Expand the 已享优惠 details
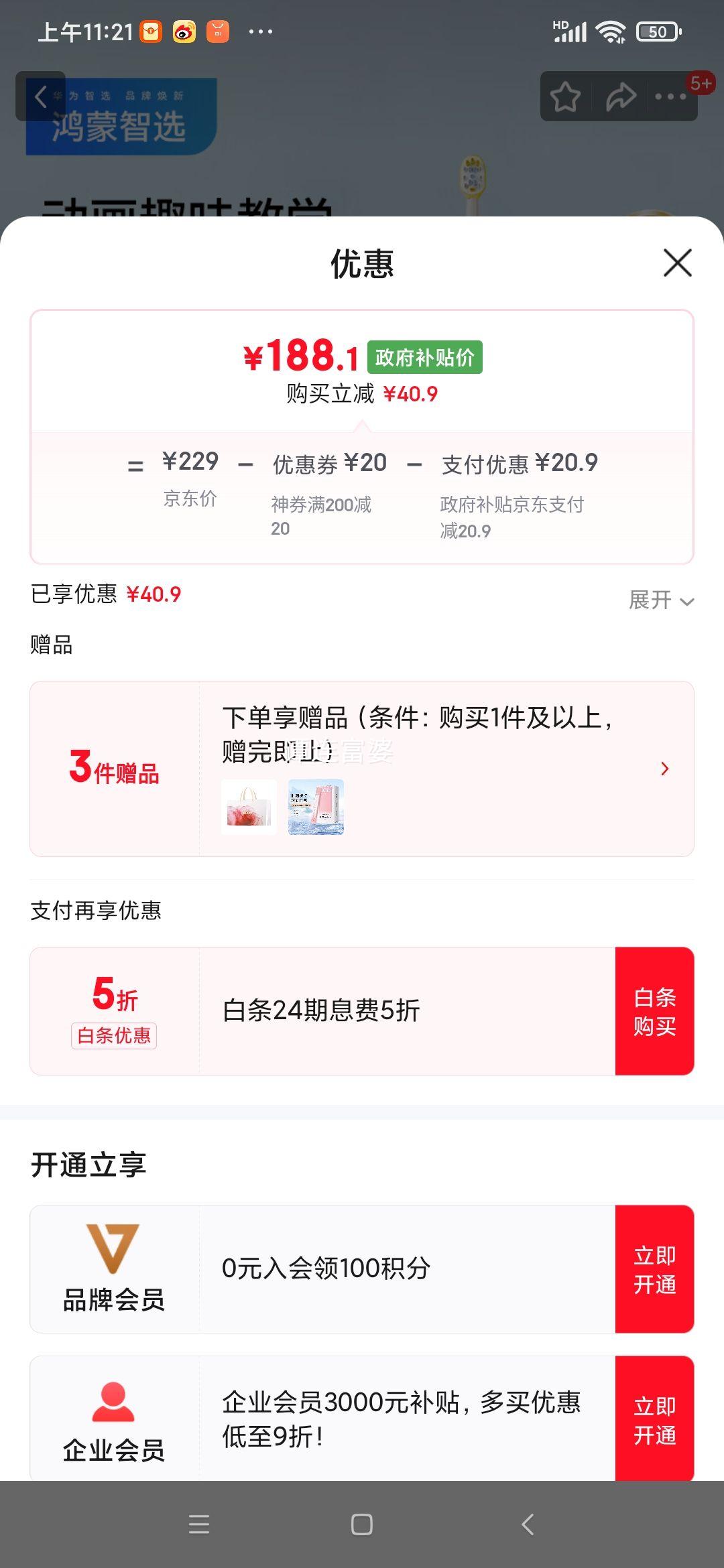The height and width of the screenshot is (1568, 724). (x=661, y=600)
